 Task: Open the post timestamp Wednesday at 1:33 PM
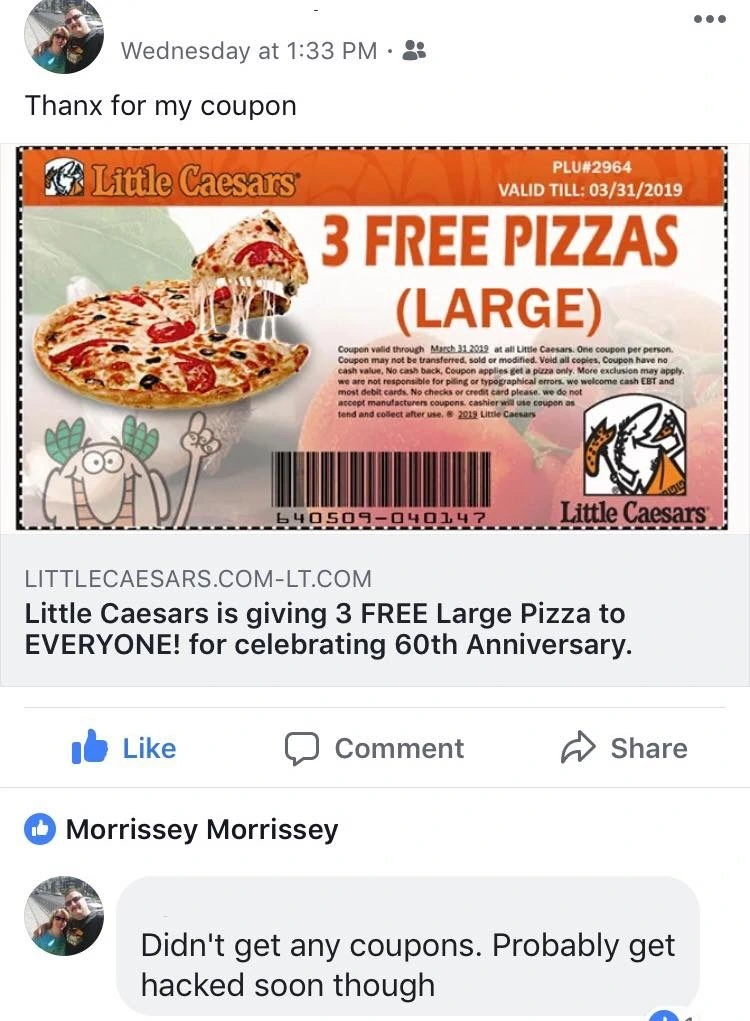click(249, 51)
